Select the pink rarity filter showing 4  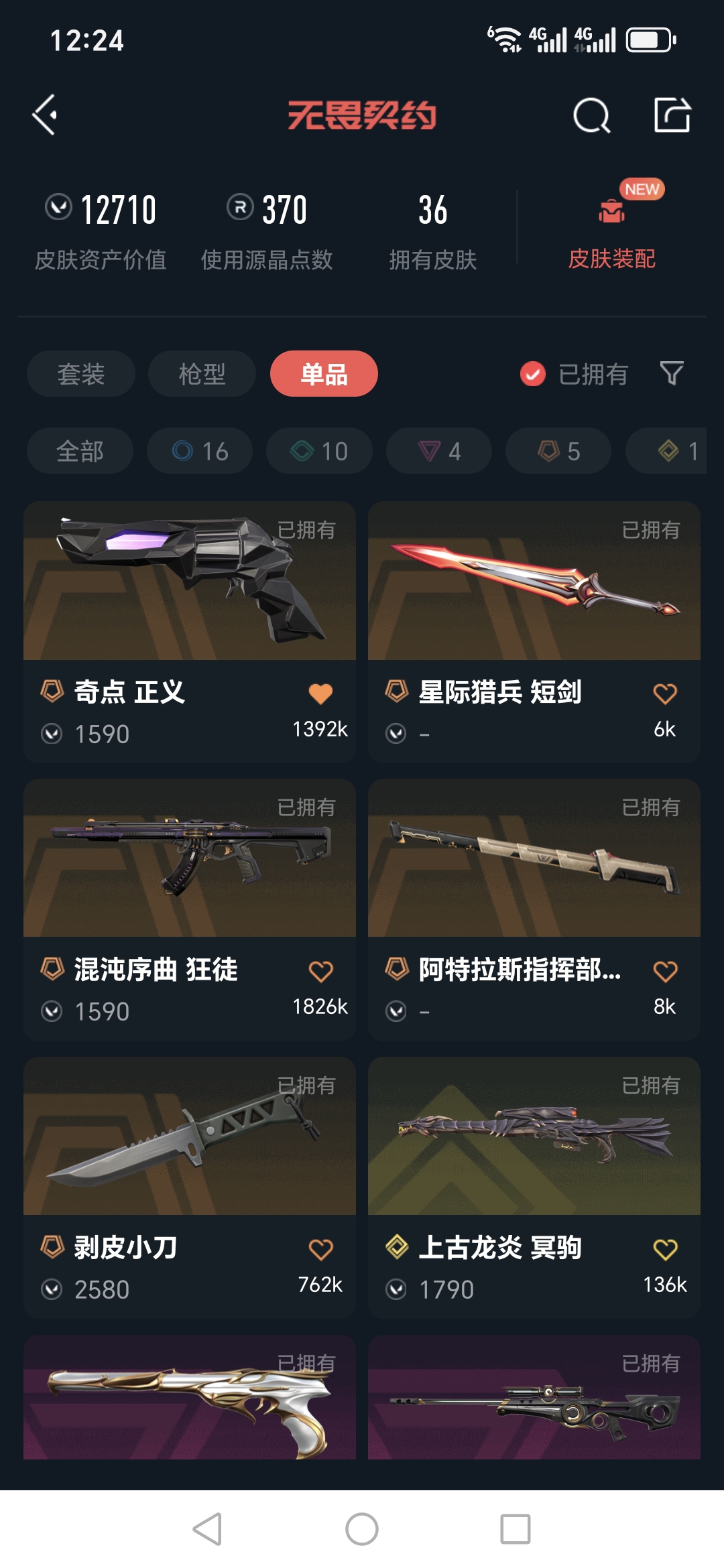coord(439,450)
